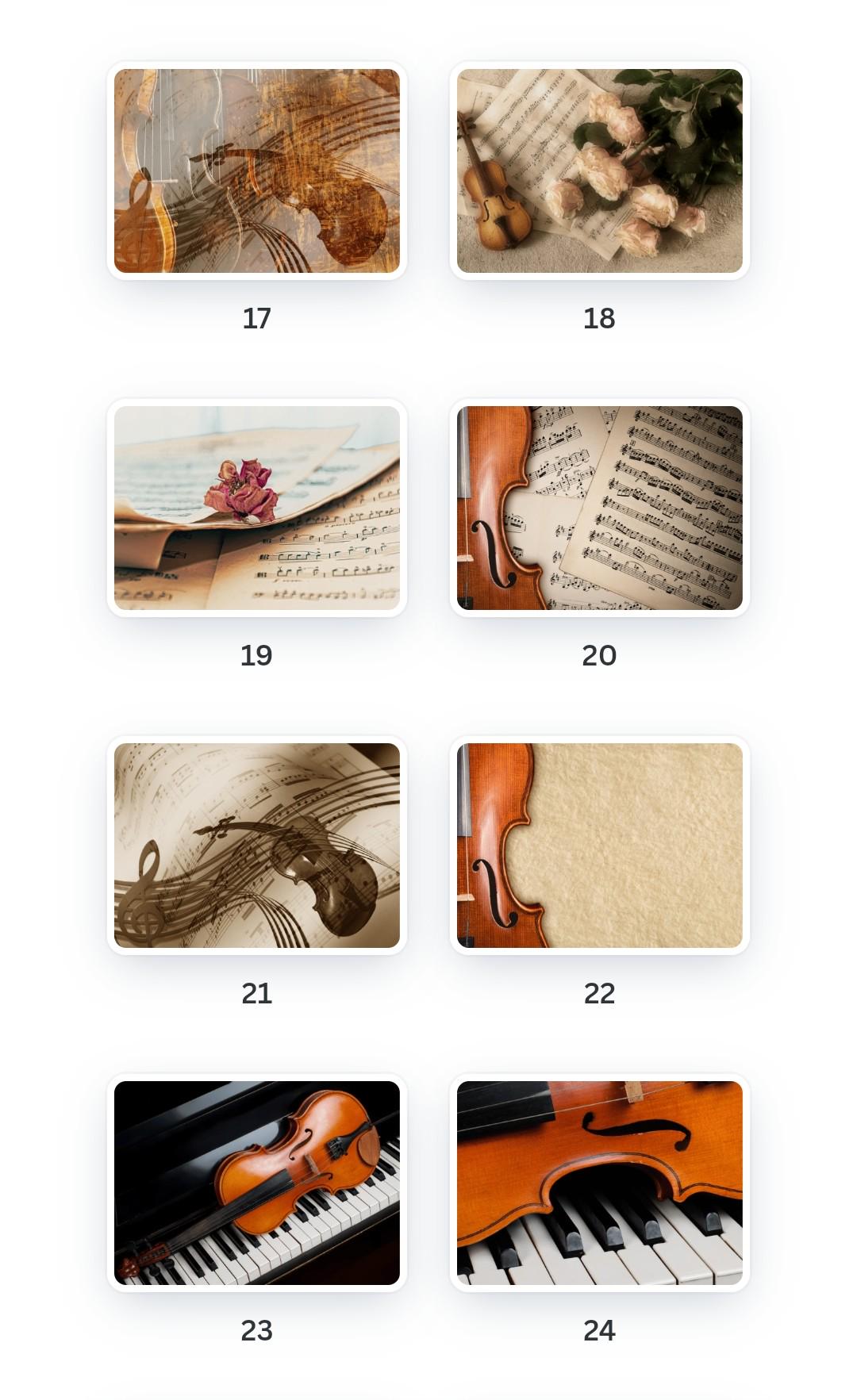
Task: Open picture 19 with dried rose on sheets
Action: (x=257, y=508)
